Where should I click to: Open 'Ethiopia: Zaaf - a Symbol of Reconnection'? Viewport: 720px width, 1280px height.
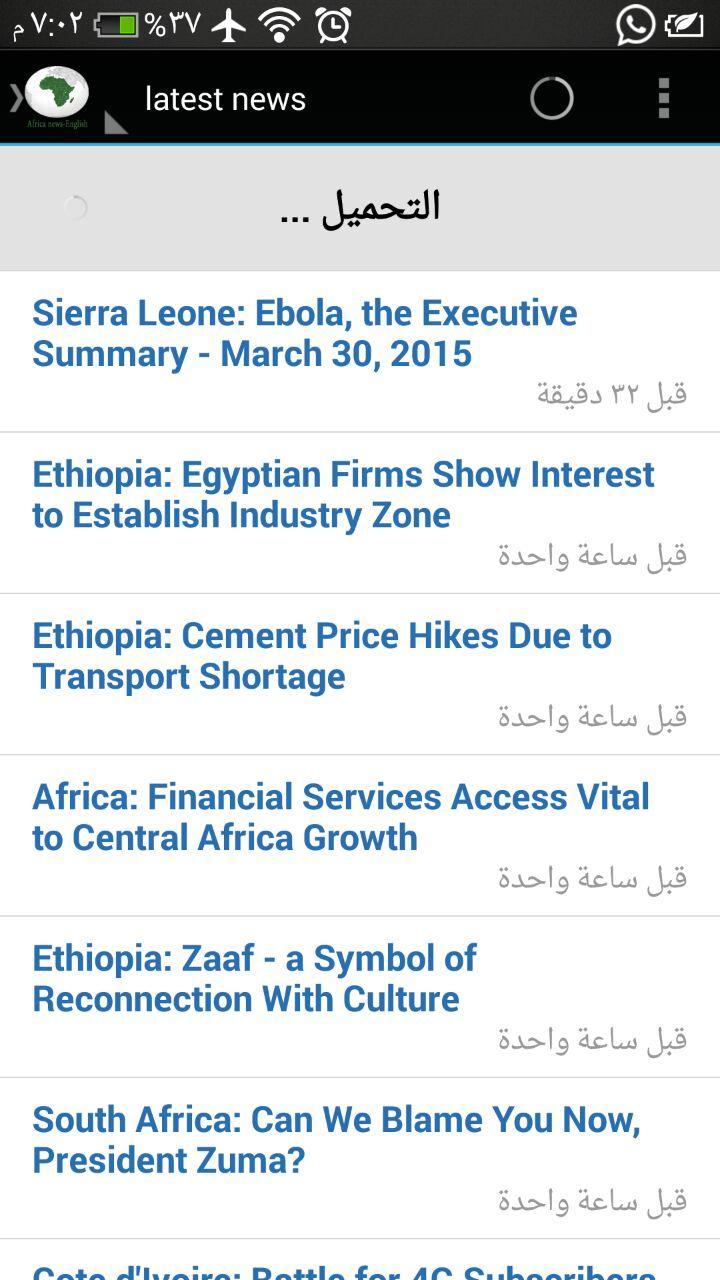[x=255, y=978]
